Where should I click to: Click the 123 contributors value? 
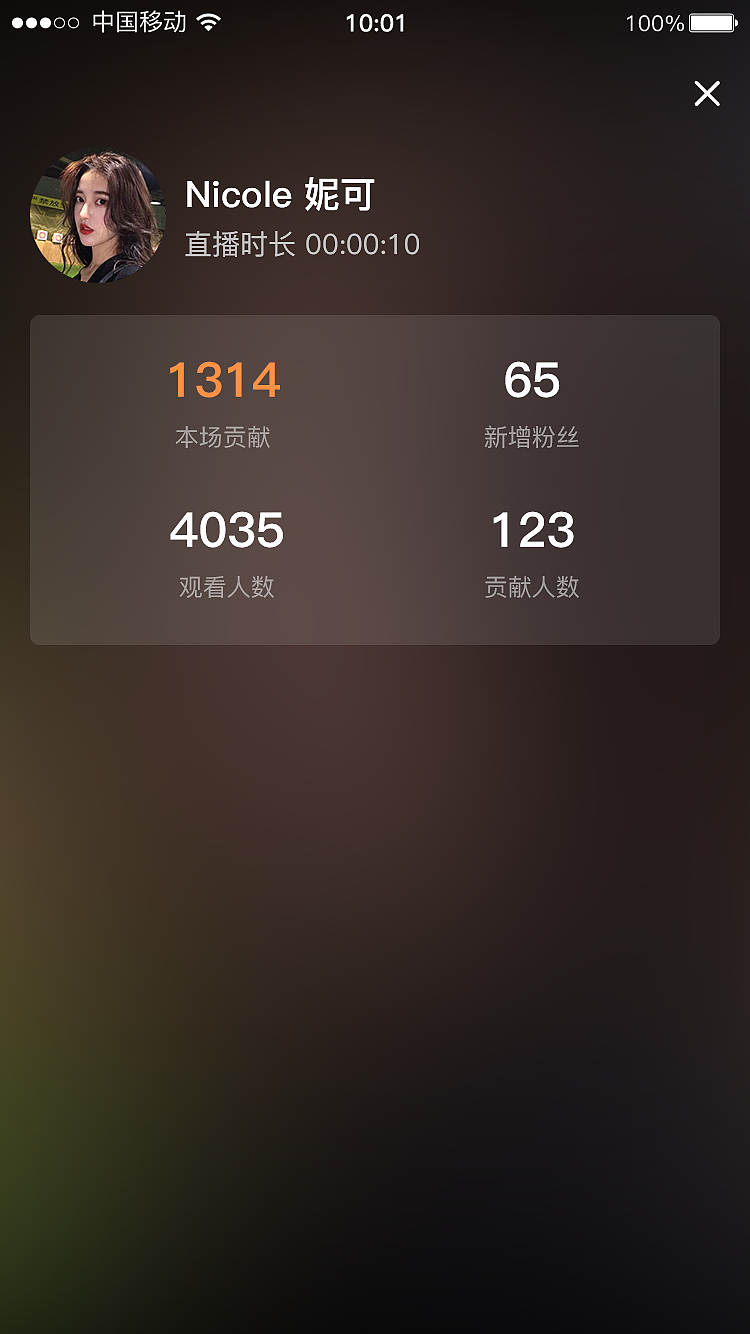[x=532, y=531]
